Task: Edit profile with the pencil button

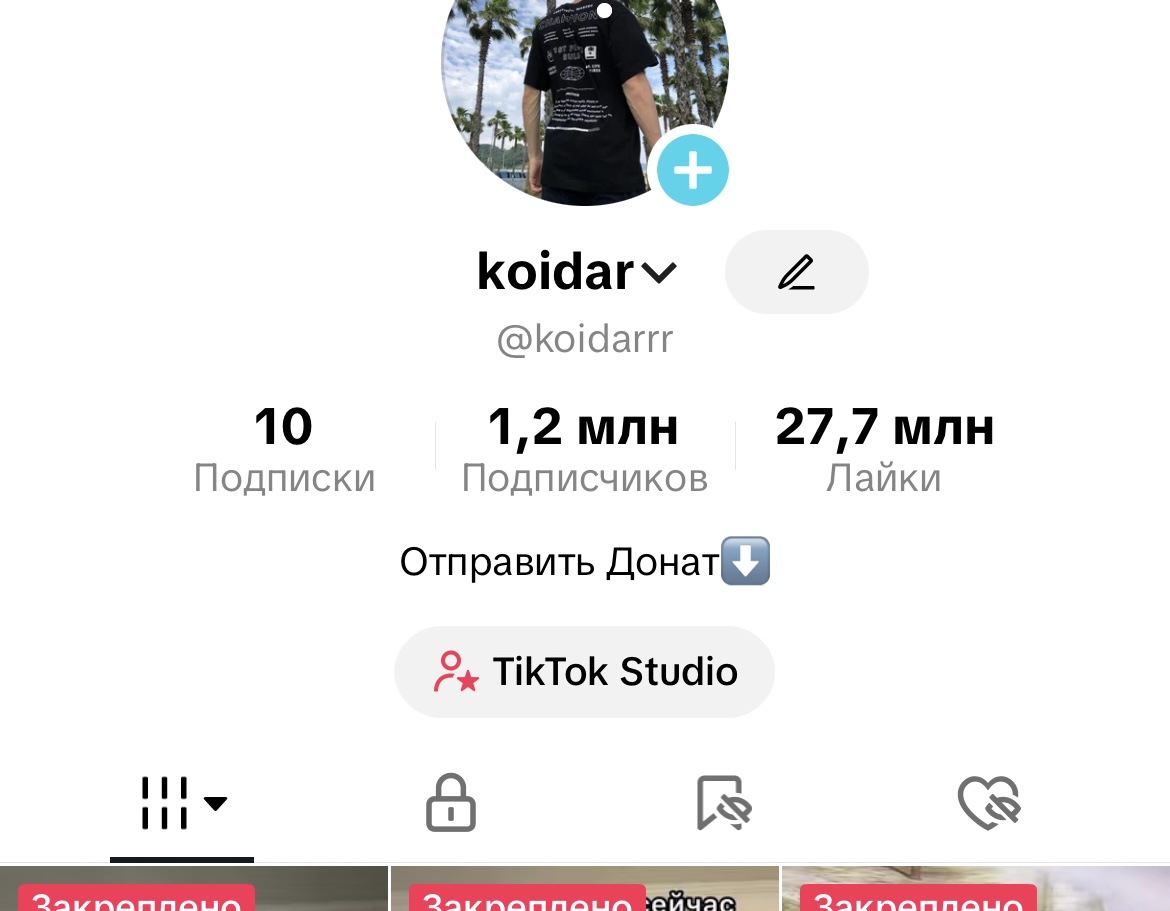Action: [x=796, y=272]
